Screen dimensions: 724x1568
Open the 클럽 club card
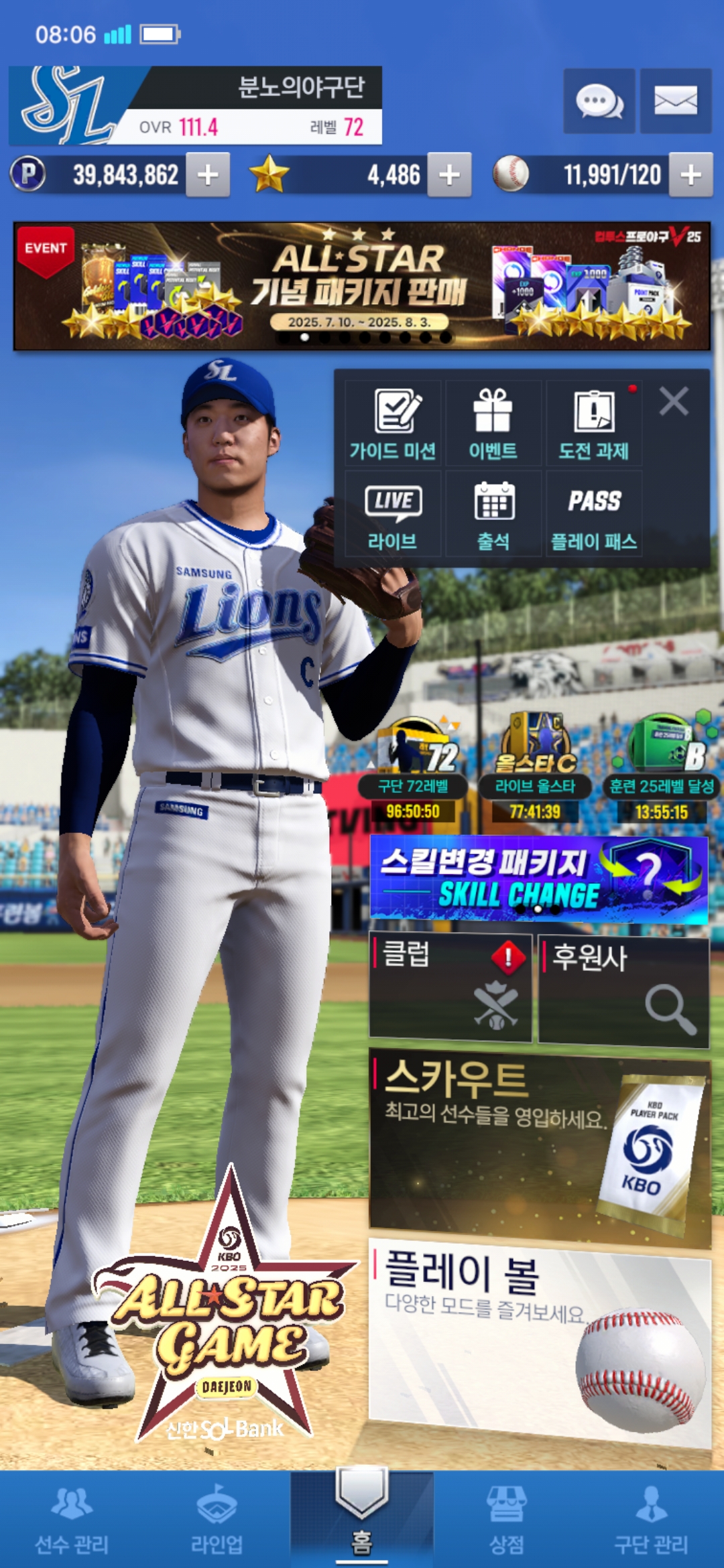click(450, 988)
